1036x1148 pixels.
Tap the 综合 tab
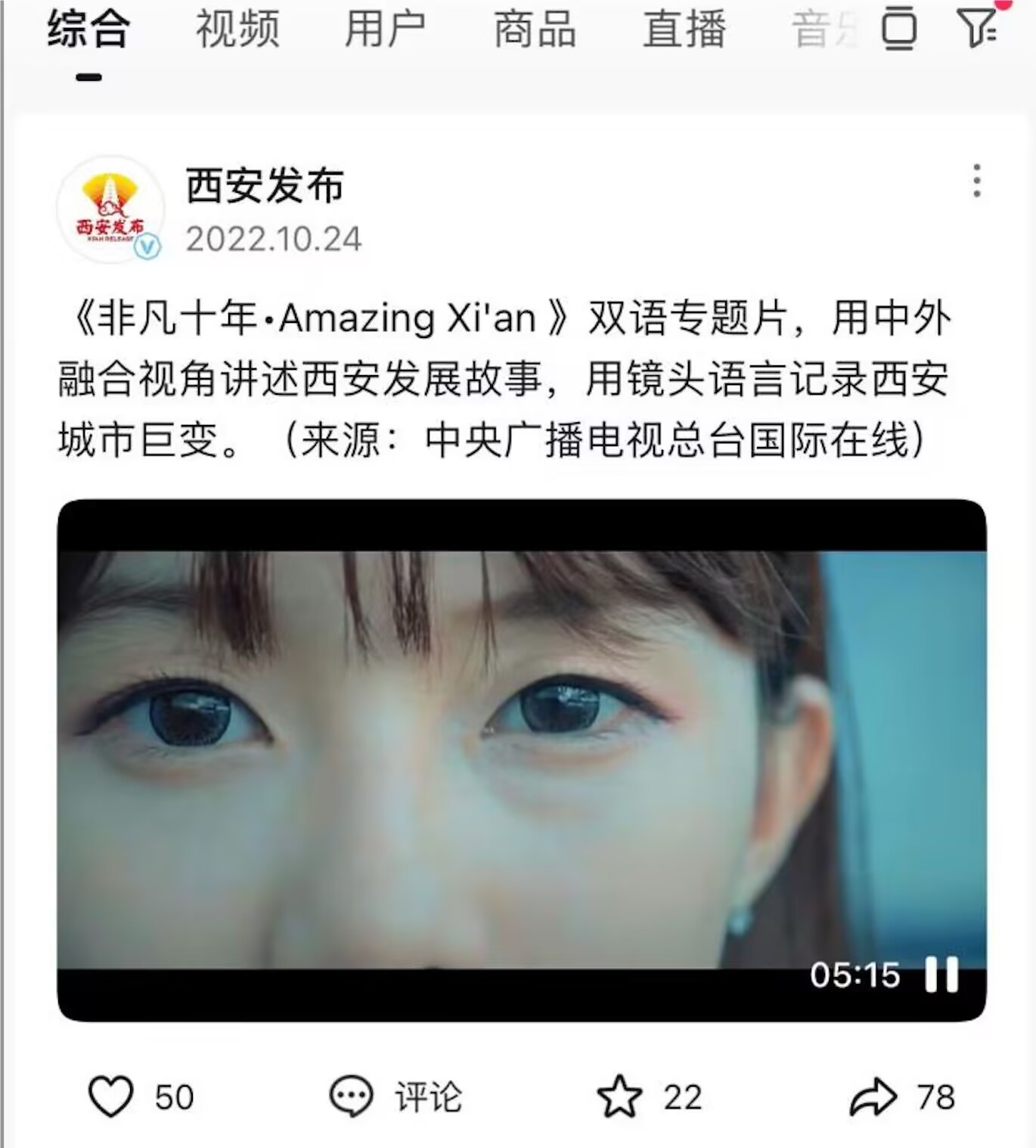88,29
